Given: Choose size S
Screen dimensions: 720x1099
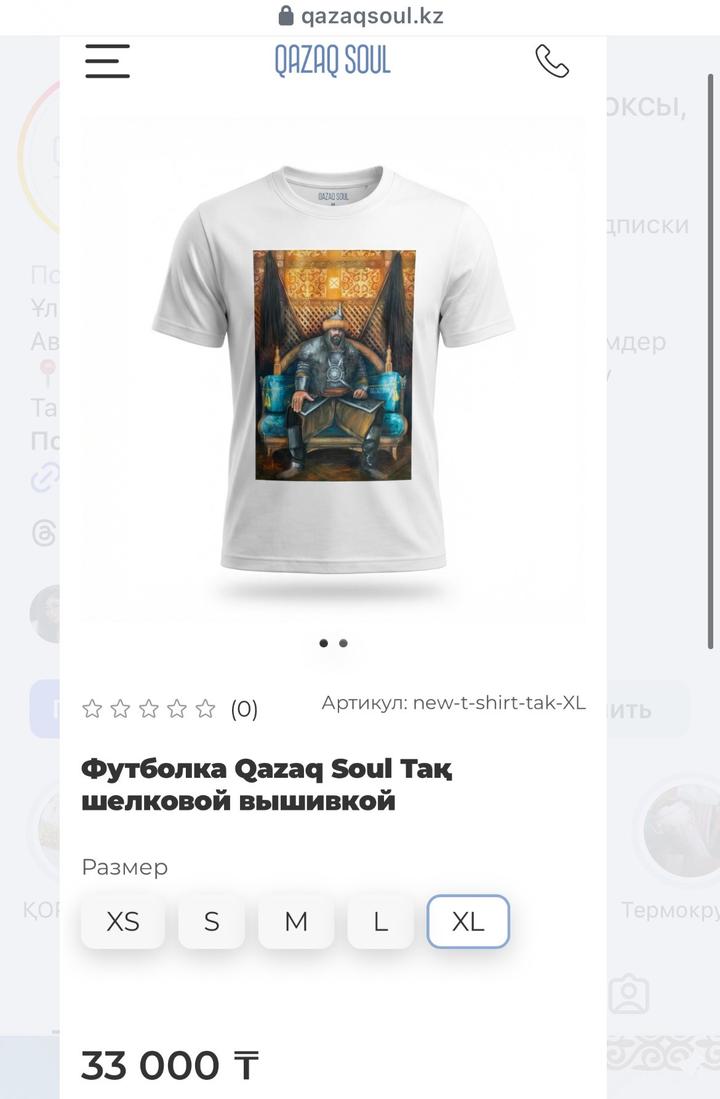Looking at the screenshot, I should (x=211, y=921).
